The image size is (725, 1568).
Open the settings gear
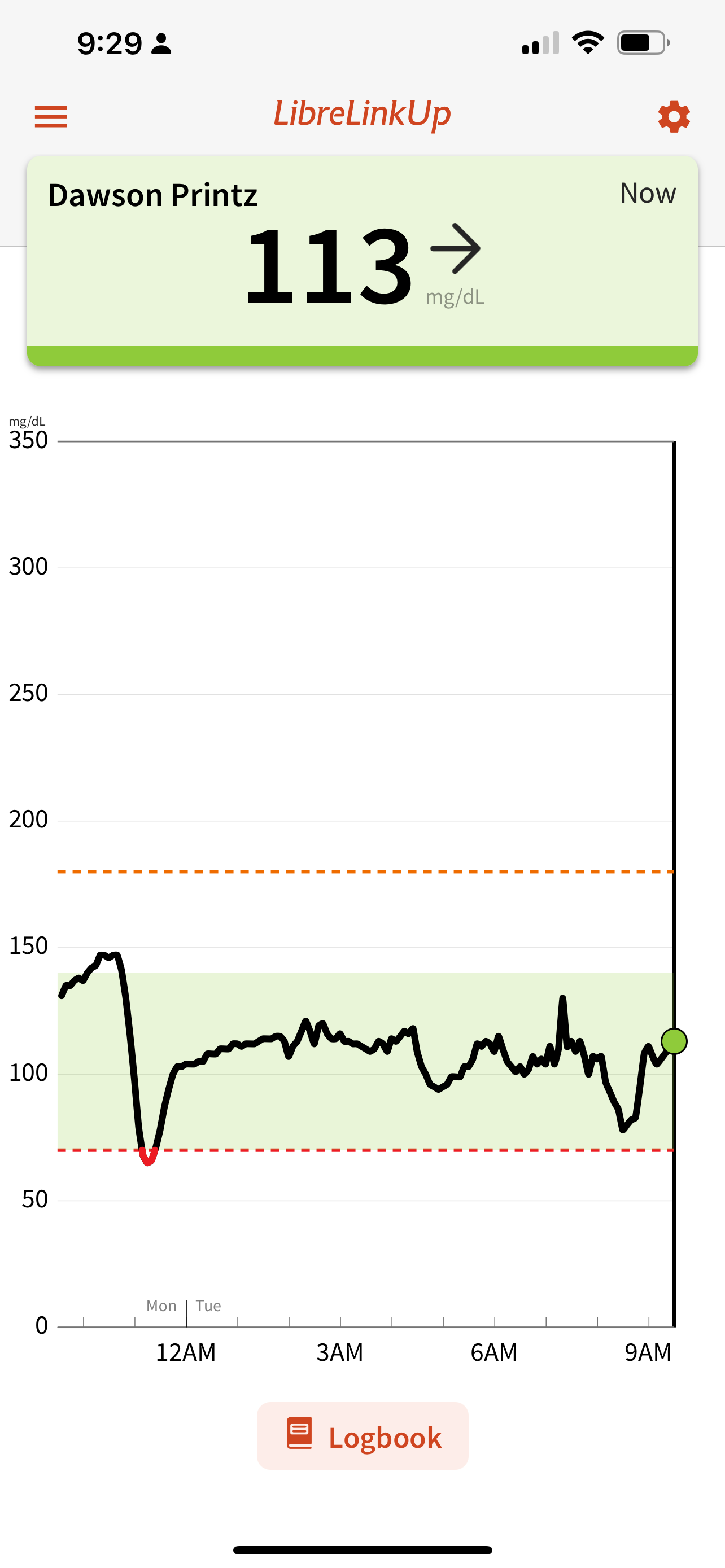pyautogui.click(x=673, y=116)
